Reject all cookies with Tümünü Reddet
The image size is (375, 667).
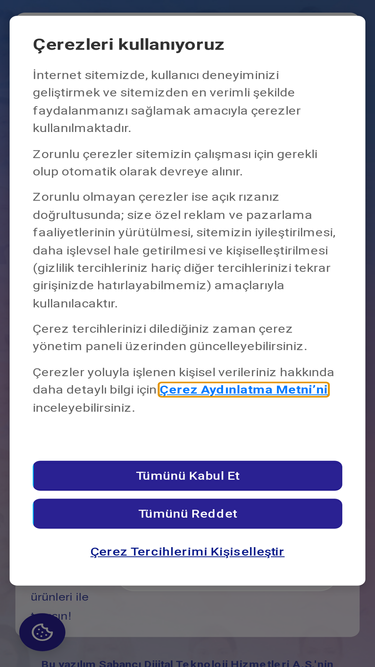(188, 513)
